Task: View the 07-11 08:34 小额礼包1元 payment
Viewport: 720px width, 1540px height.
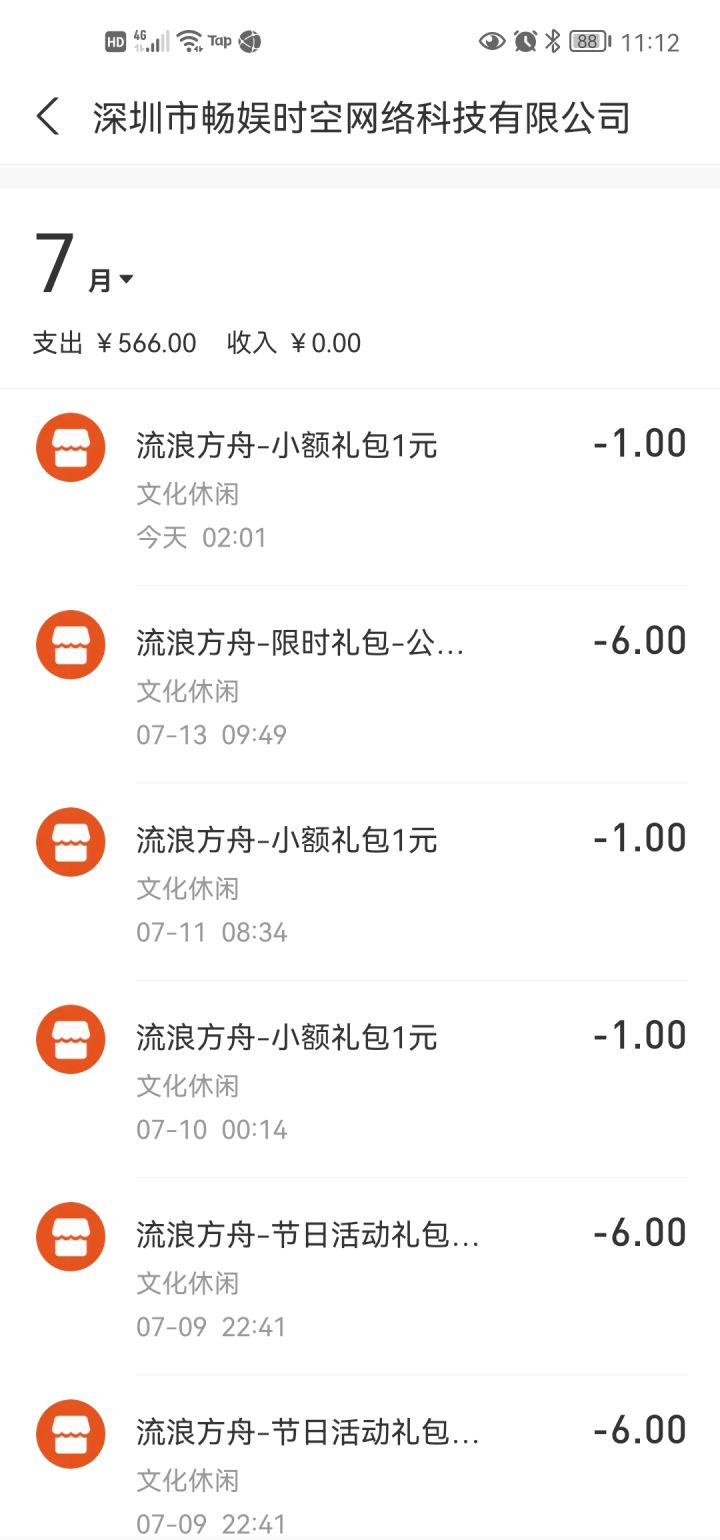Action: [x=360, y=884]
